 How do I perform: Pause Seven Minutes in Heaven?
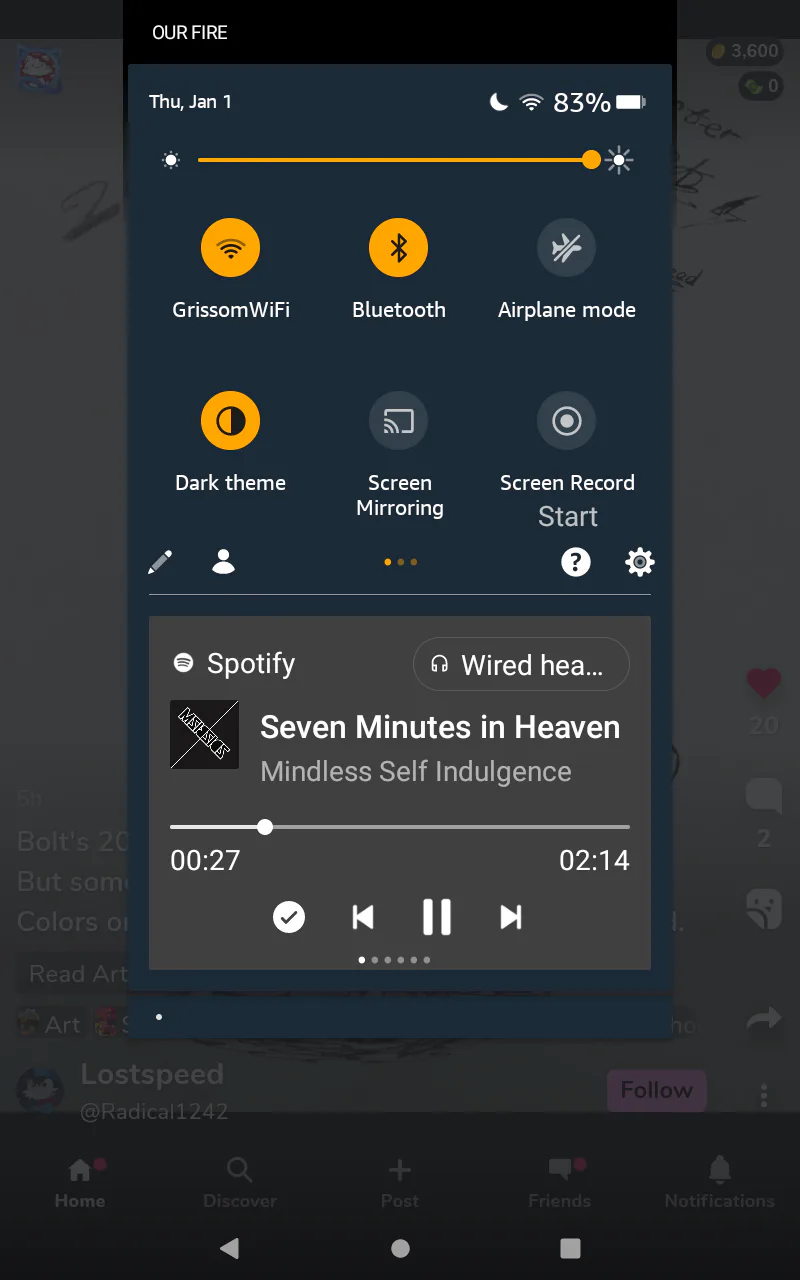pos(436,917)
